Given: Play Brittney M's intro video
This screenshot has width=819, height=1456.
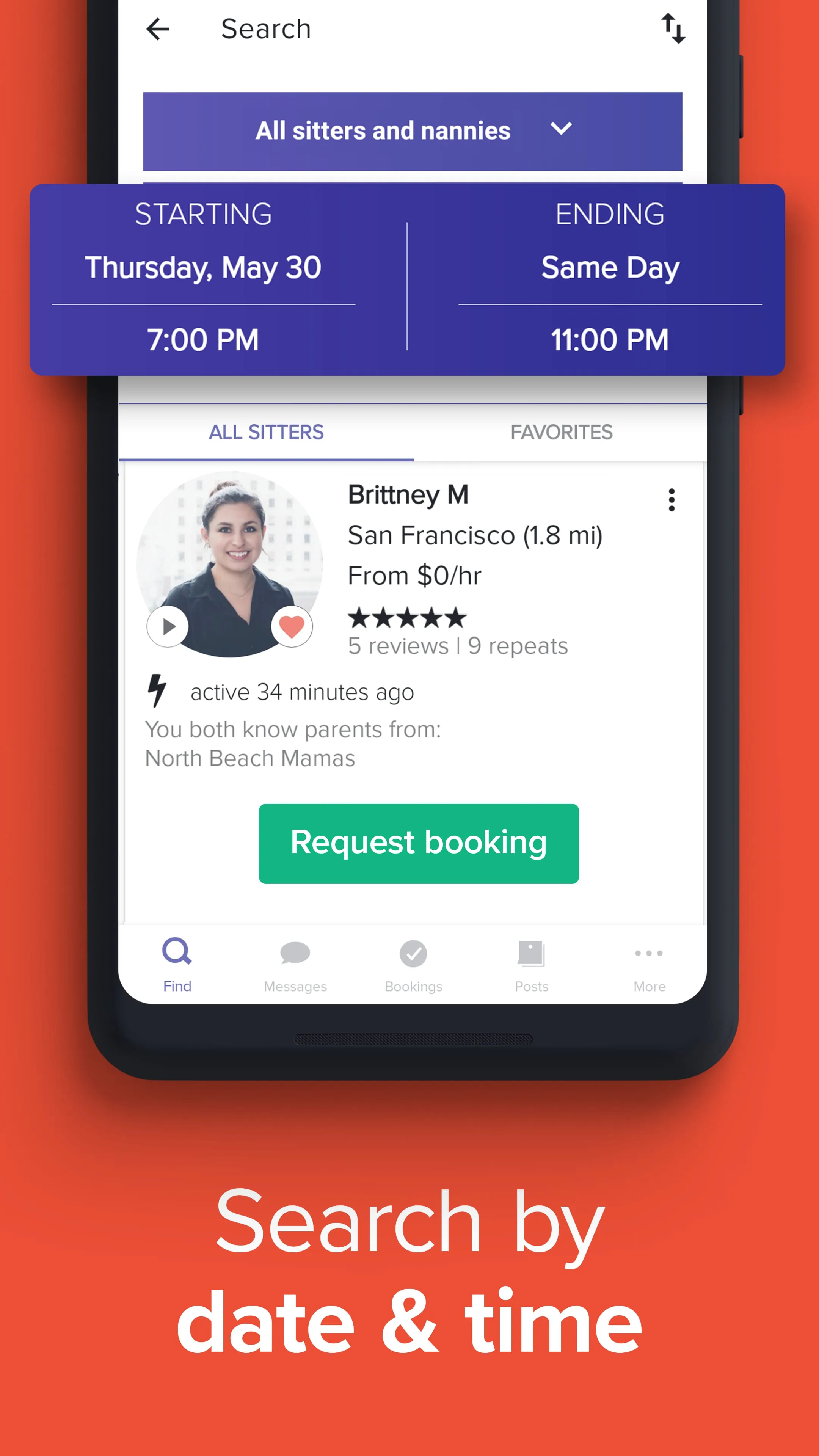Looking at the screenshot, I should [167, 626].
